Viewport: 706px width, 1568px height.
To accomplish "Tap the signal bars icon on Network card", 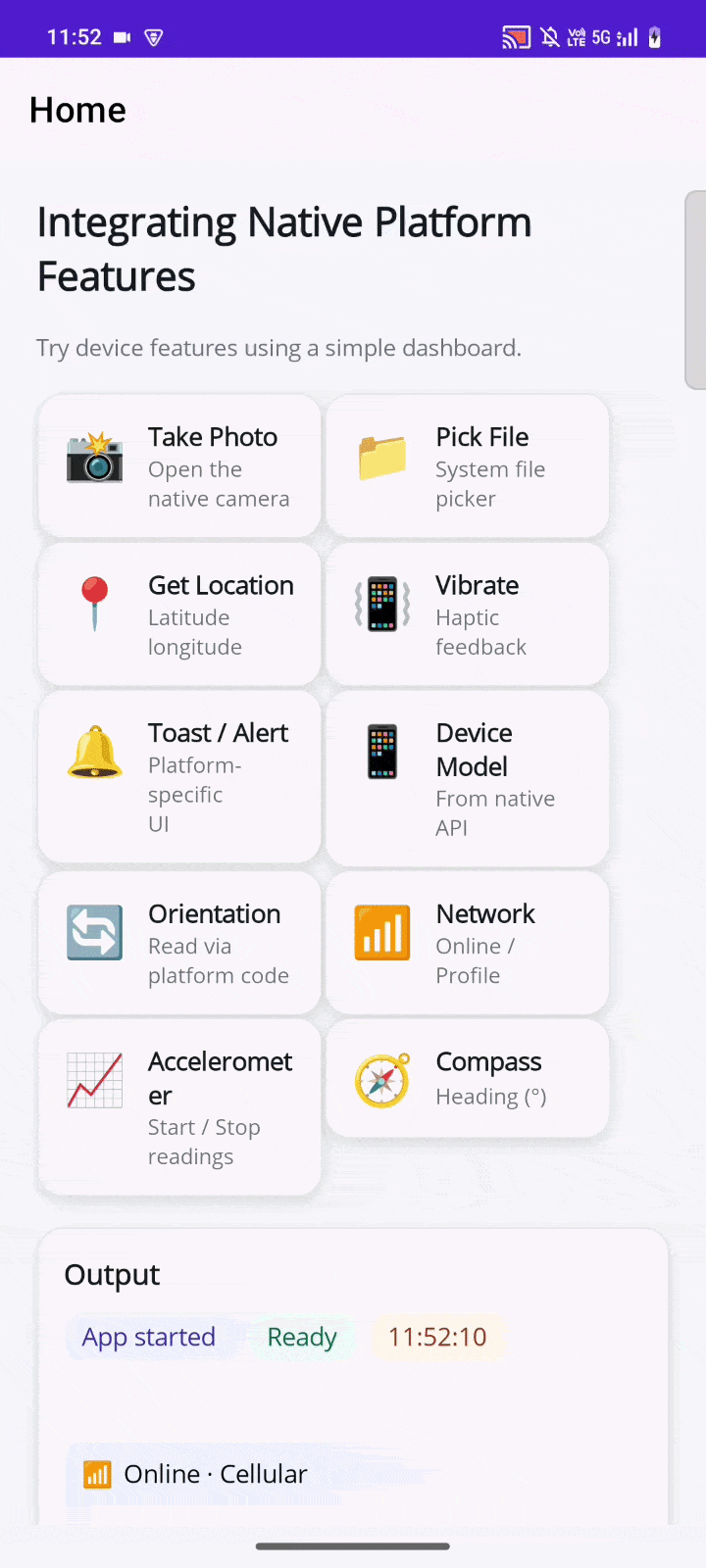I will click(x=382, y=933).
